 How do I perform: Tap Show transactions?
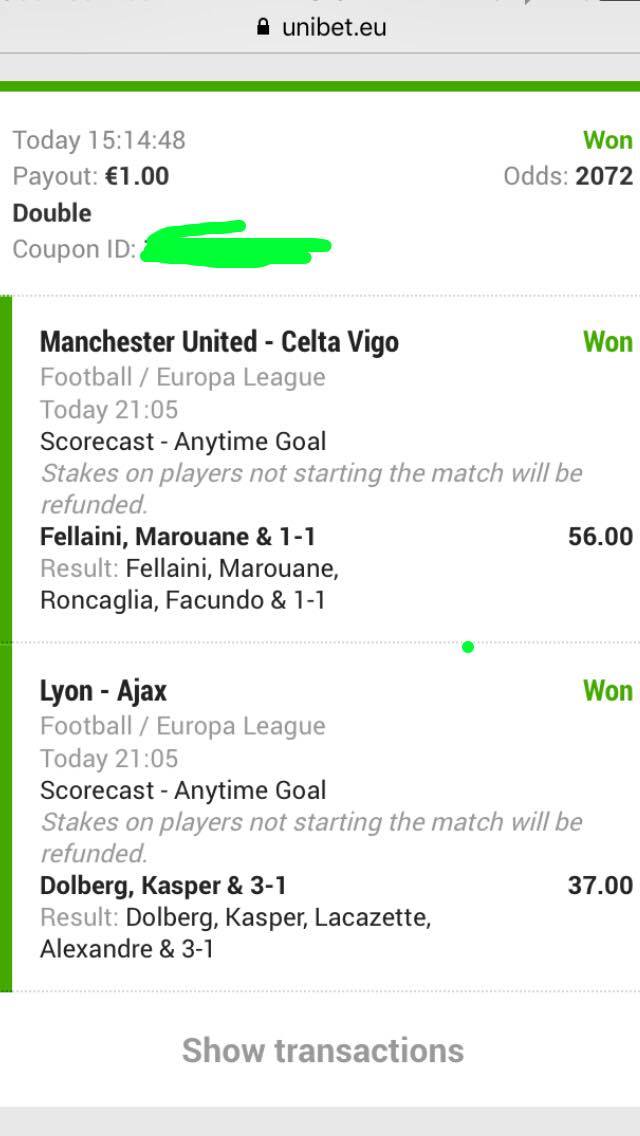(322, 1050)
